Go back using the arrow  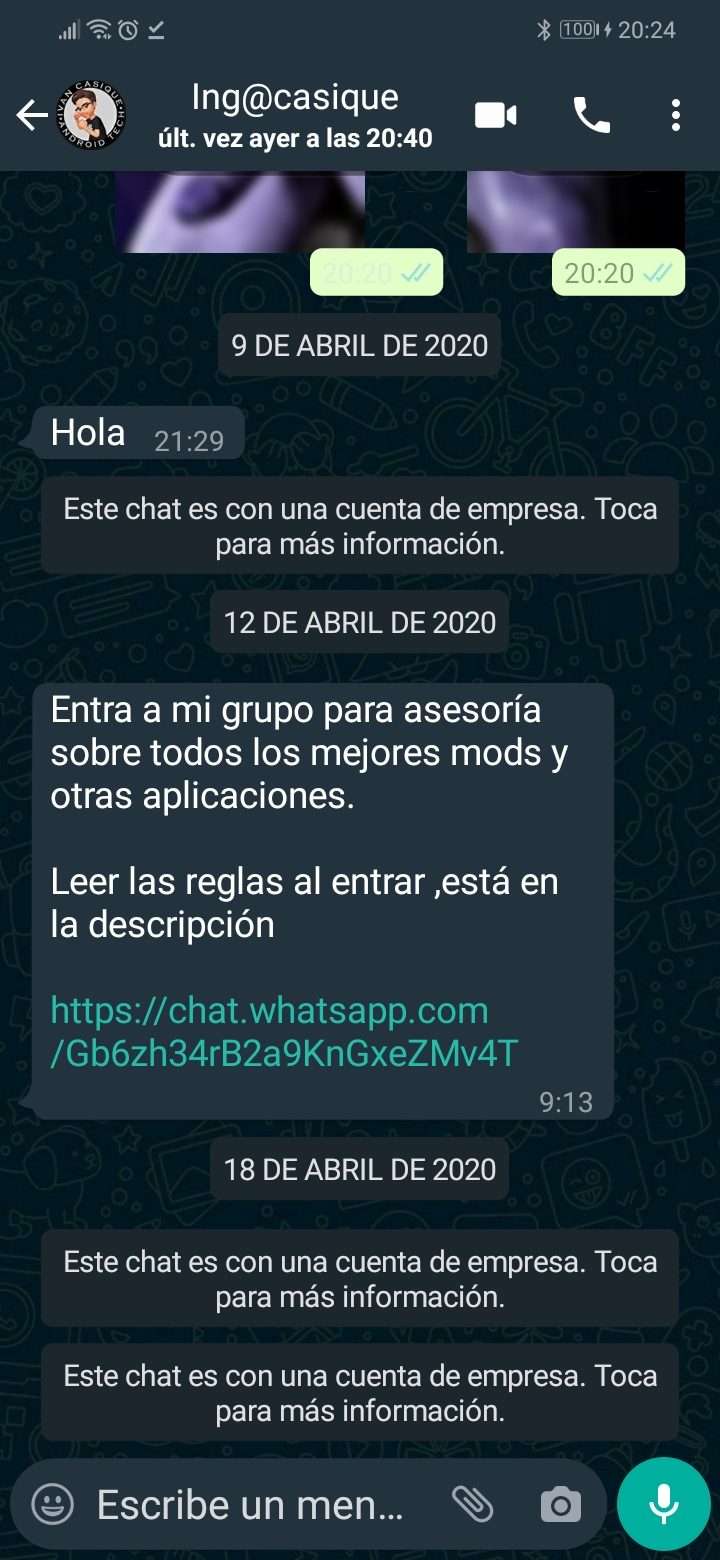click(x=32, y=116)
